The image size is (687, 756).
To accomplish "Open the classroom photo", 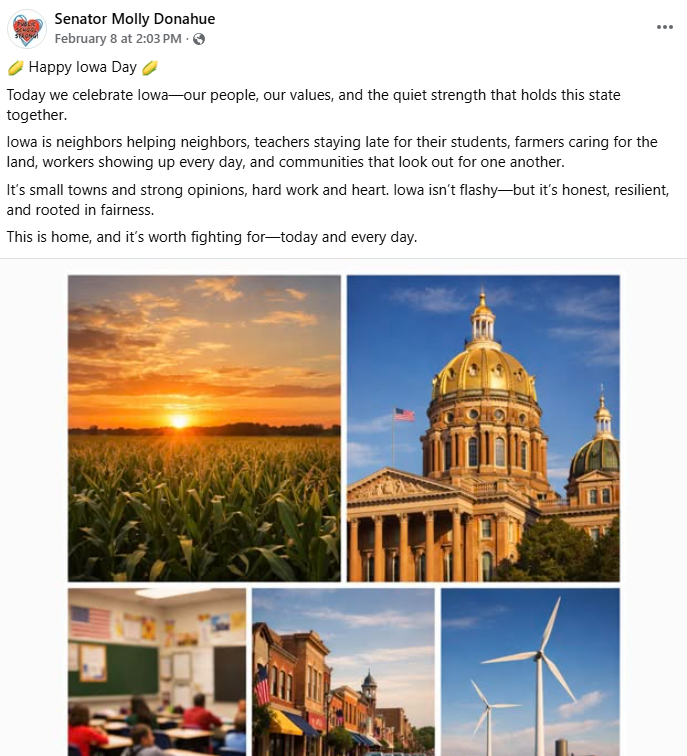I will (x=157, y=671).
